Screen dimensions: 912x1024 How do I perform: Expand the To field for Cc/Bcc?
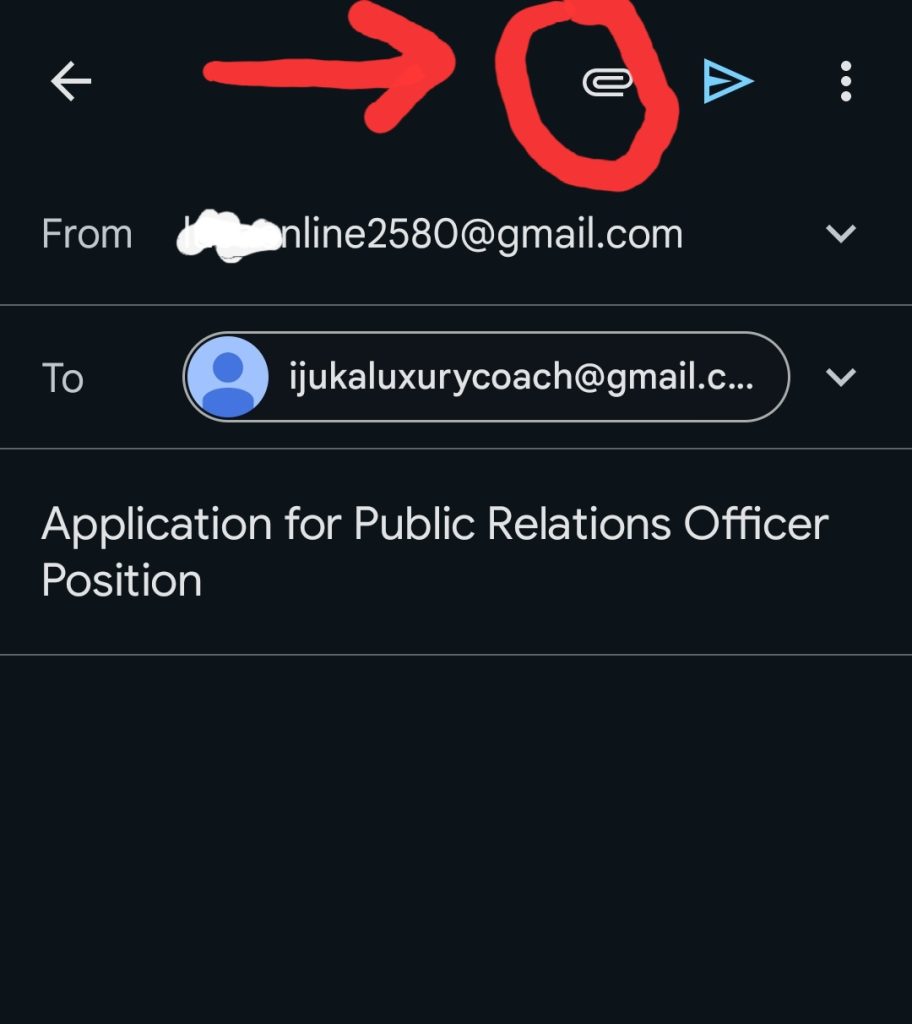841,377
